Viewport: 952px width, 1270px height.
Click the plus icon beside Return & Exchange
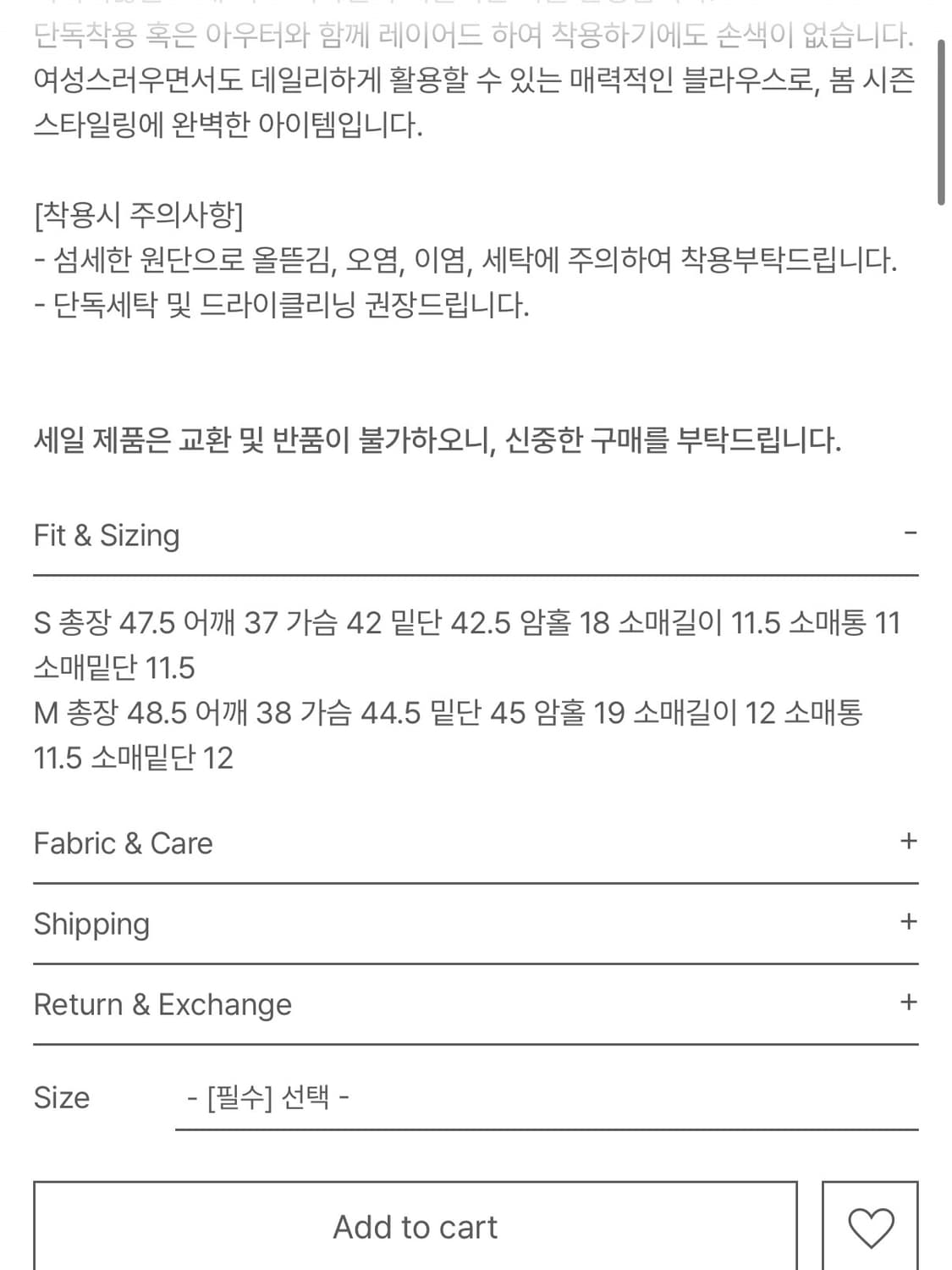(909, 1002)
